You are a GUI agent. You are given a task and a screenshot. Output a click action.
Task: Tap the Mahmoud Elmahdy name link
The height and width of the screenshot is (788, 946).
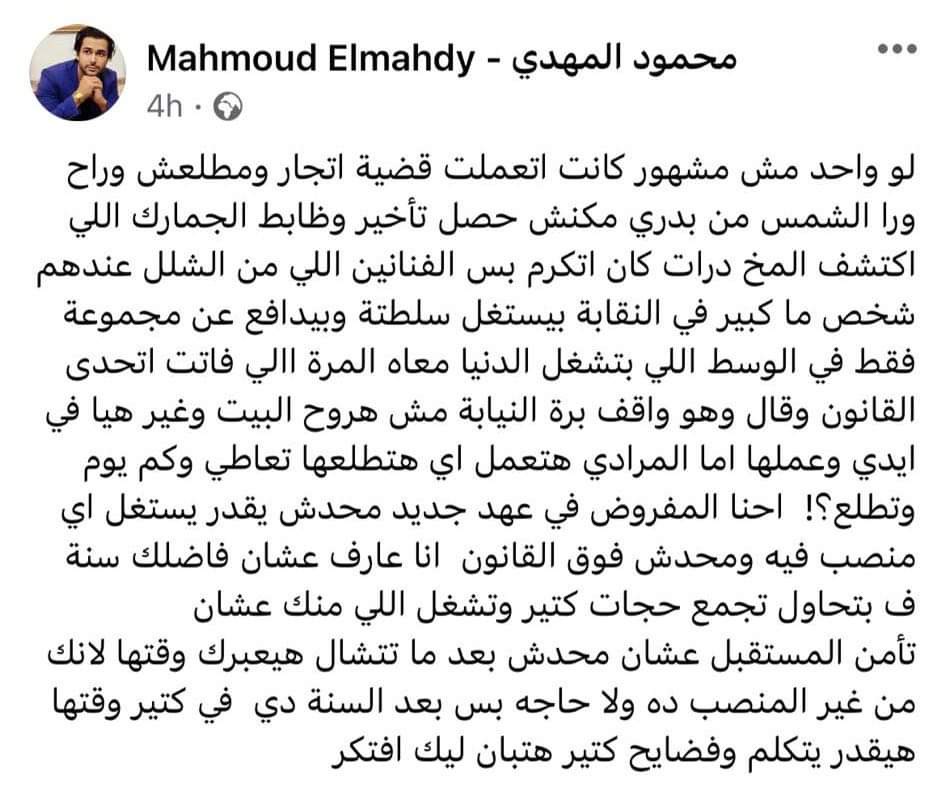(442, 59)
